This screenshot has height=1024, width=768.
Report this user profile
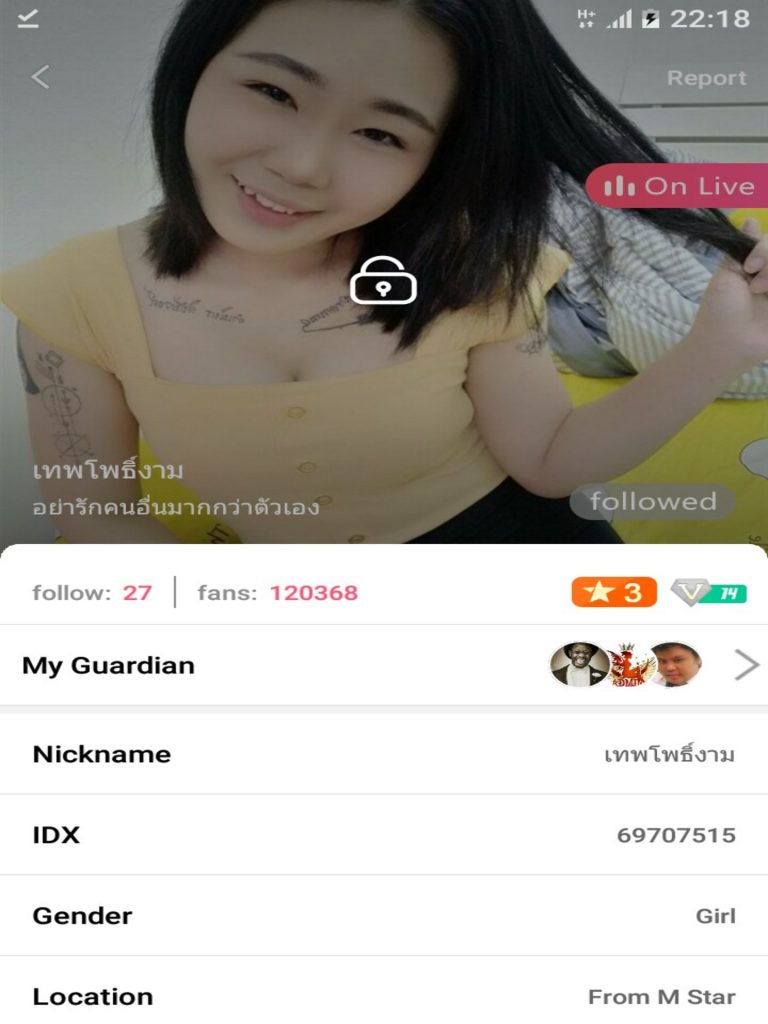point(706,78)
